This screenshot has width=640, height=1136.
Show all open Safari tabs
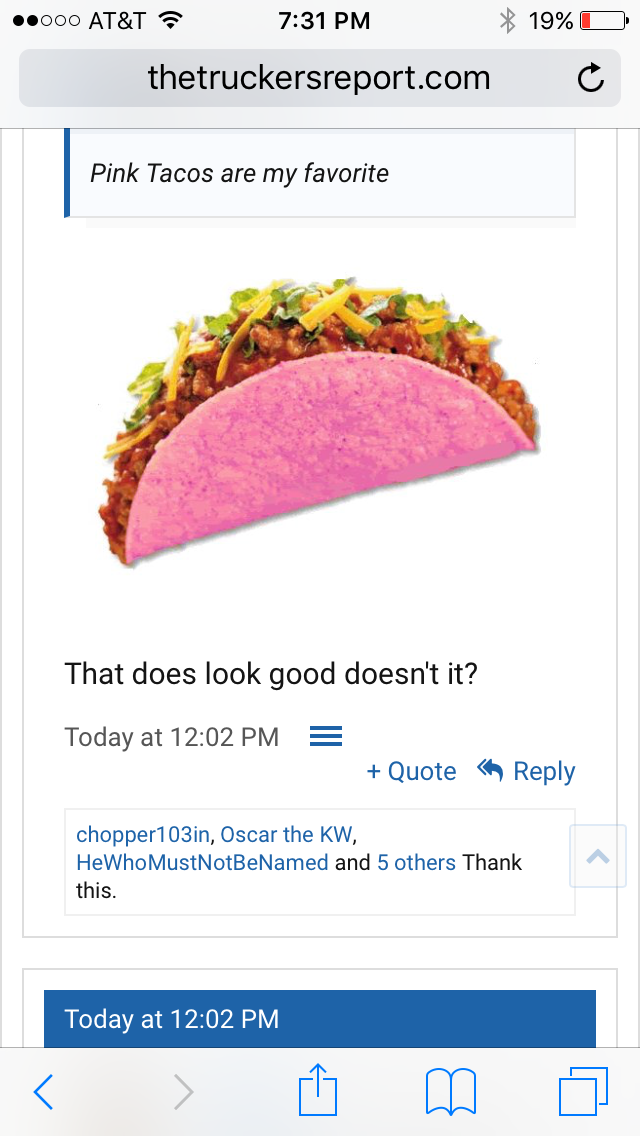coord(583,1091)
